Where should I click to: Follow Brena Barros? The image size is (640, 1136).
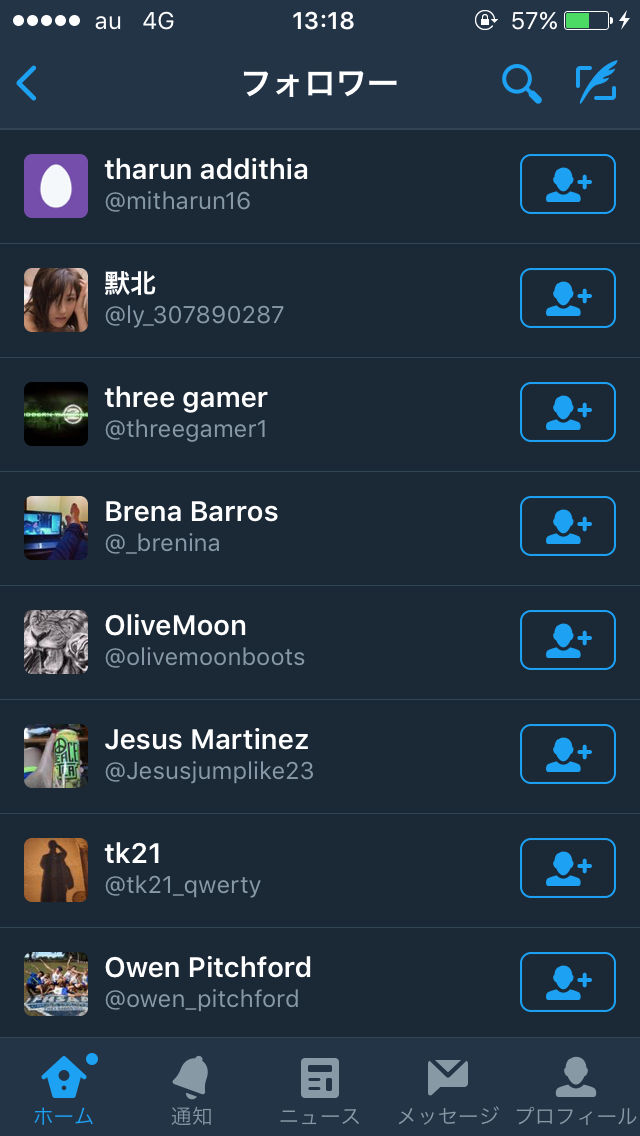point(568,526)
